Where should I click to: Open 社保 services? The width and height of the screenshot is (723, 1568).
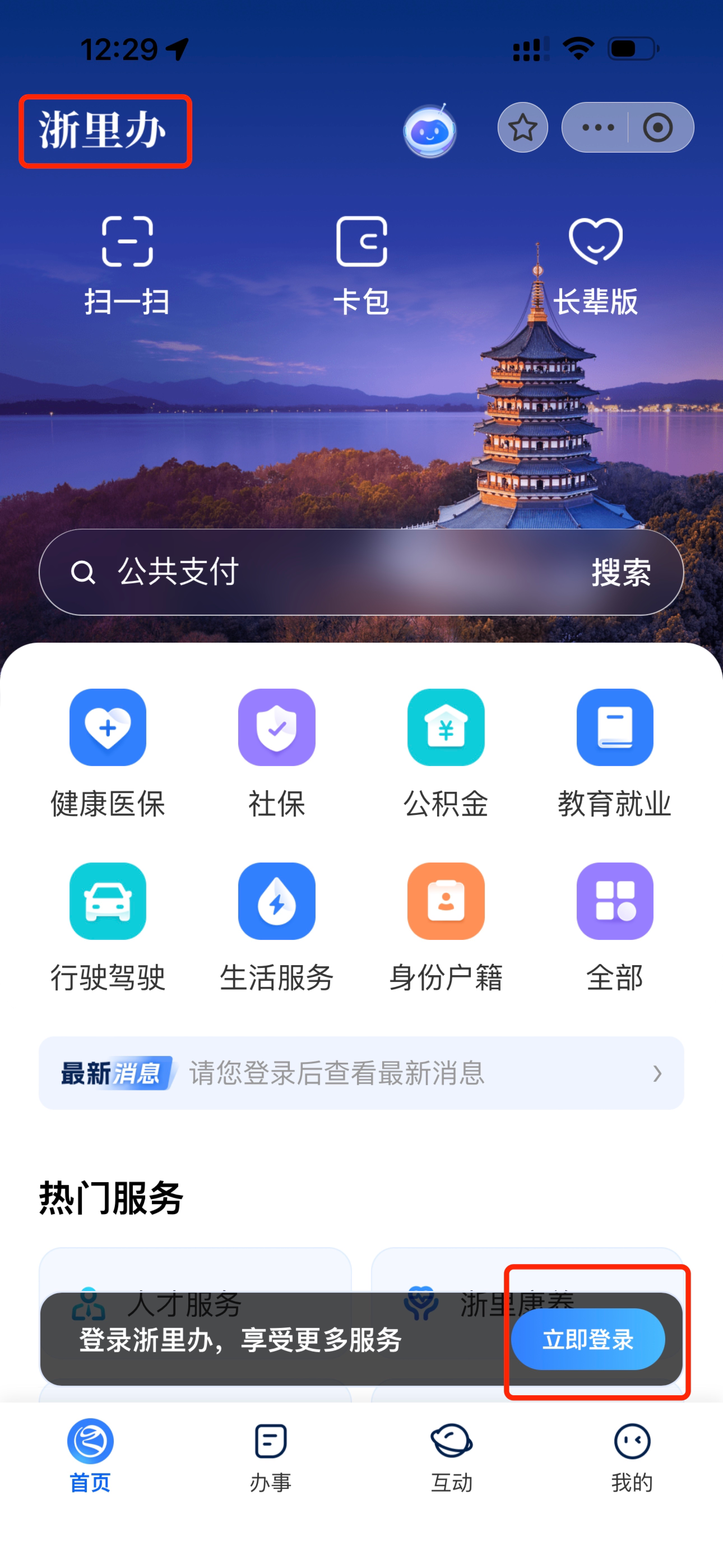pyautogui.click(x=276, y=753)
